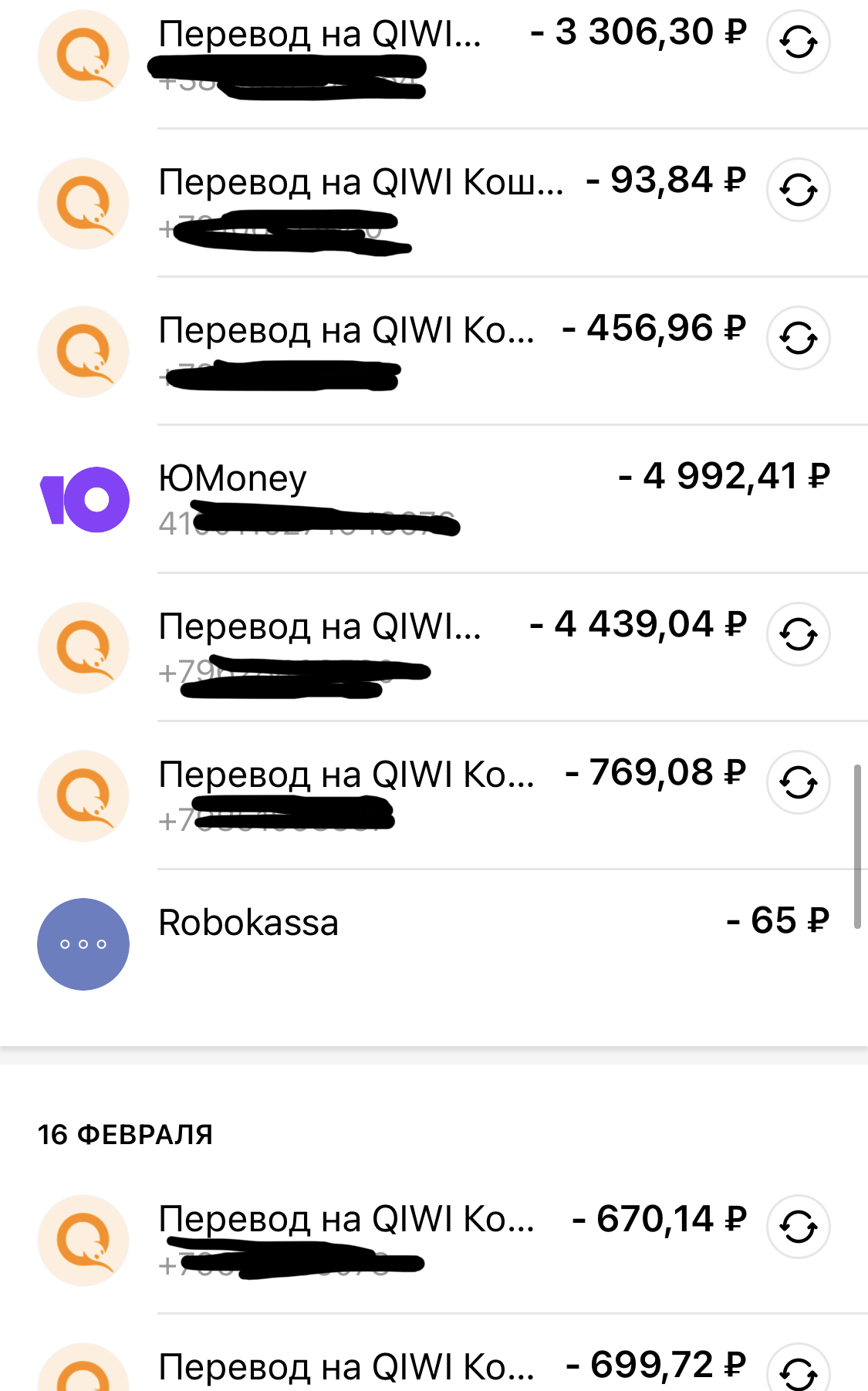Screen dimensions: 868x1391
Task: Repeat the 4 439,04 ₽ QIWI transfer
Action: (798, 634)
